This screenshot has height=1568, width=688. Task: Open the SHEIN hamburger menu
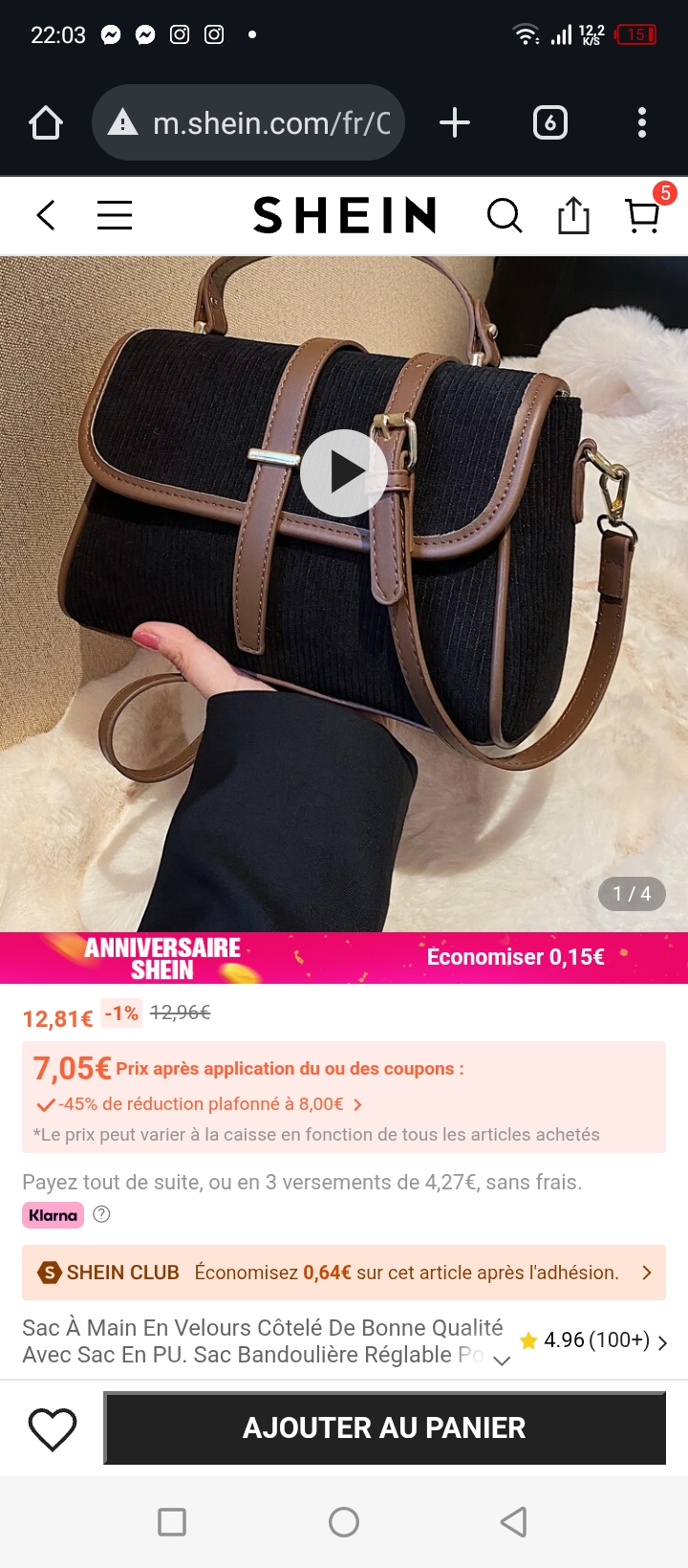115,215
